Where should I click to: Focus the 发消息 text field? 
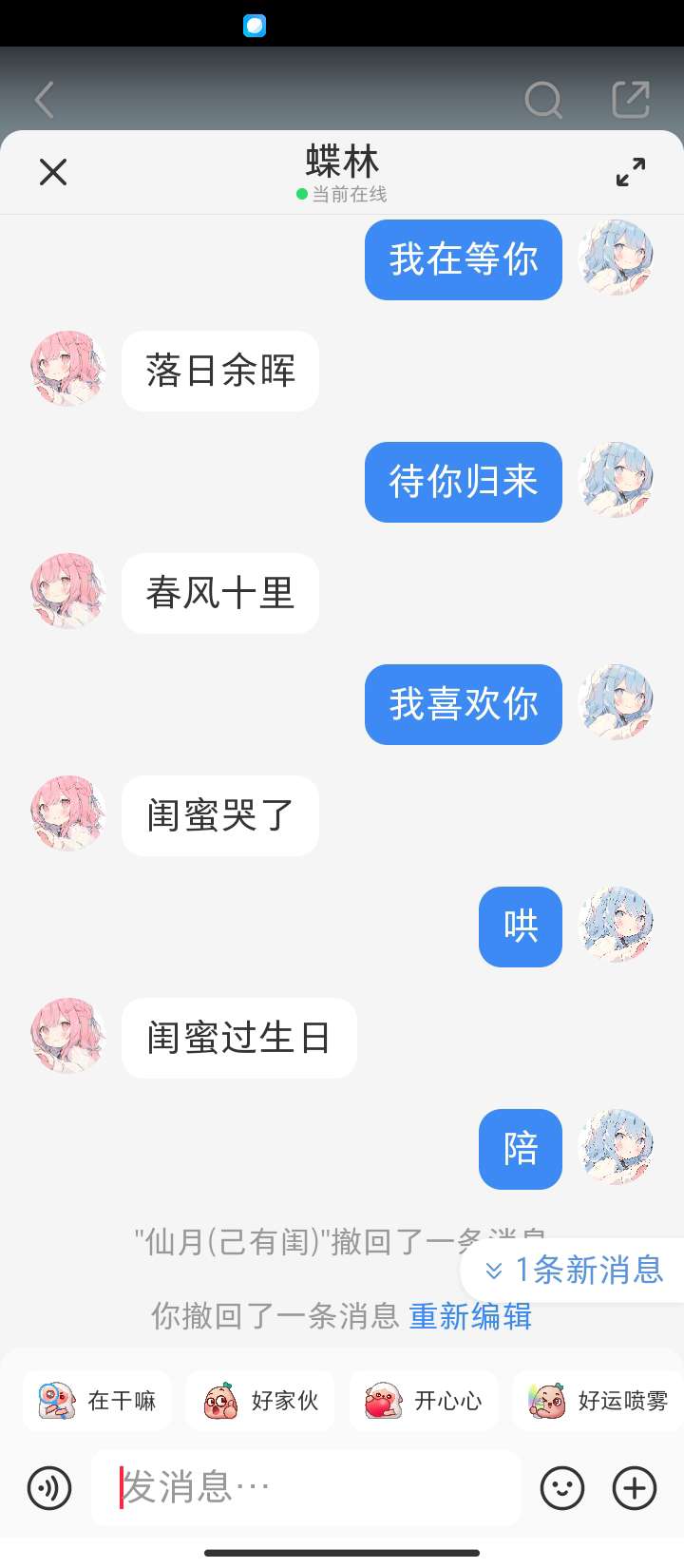[306, 1487]
